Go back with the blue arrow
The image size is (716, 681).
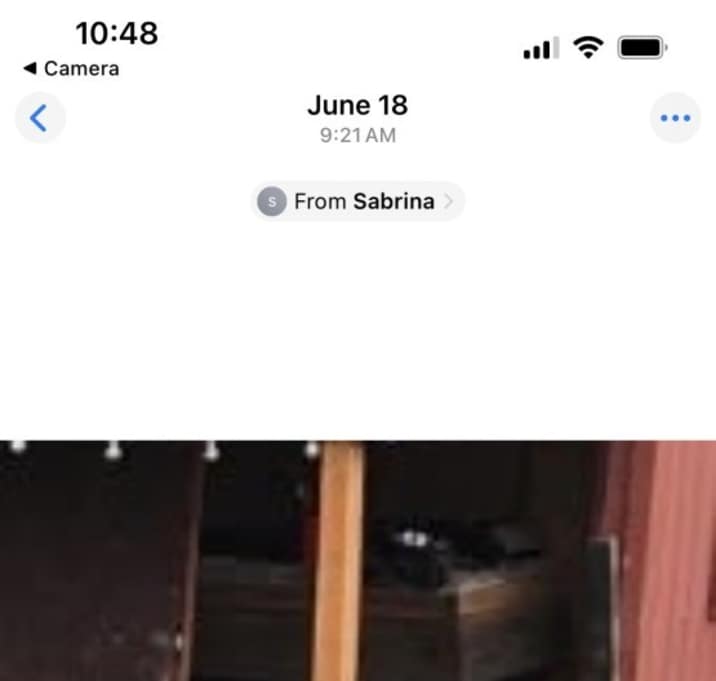39,119
